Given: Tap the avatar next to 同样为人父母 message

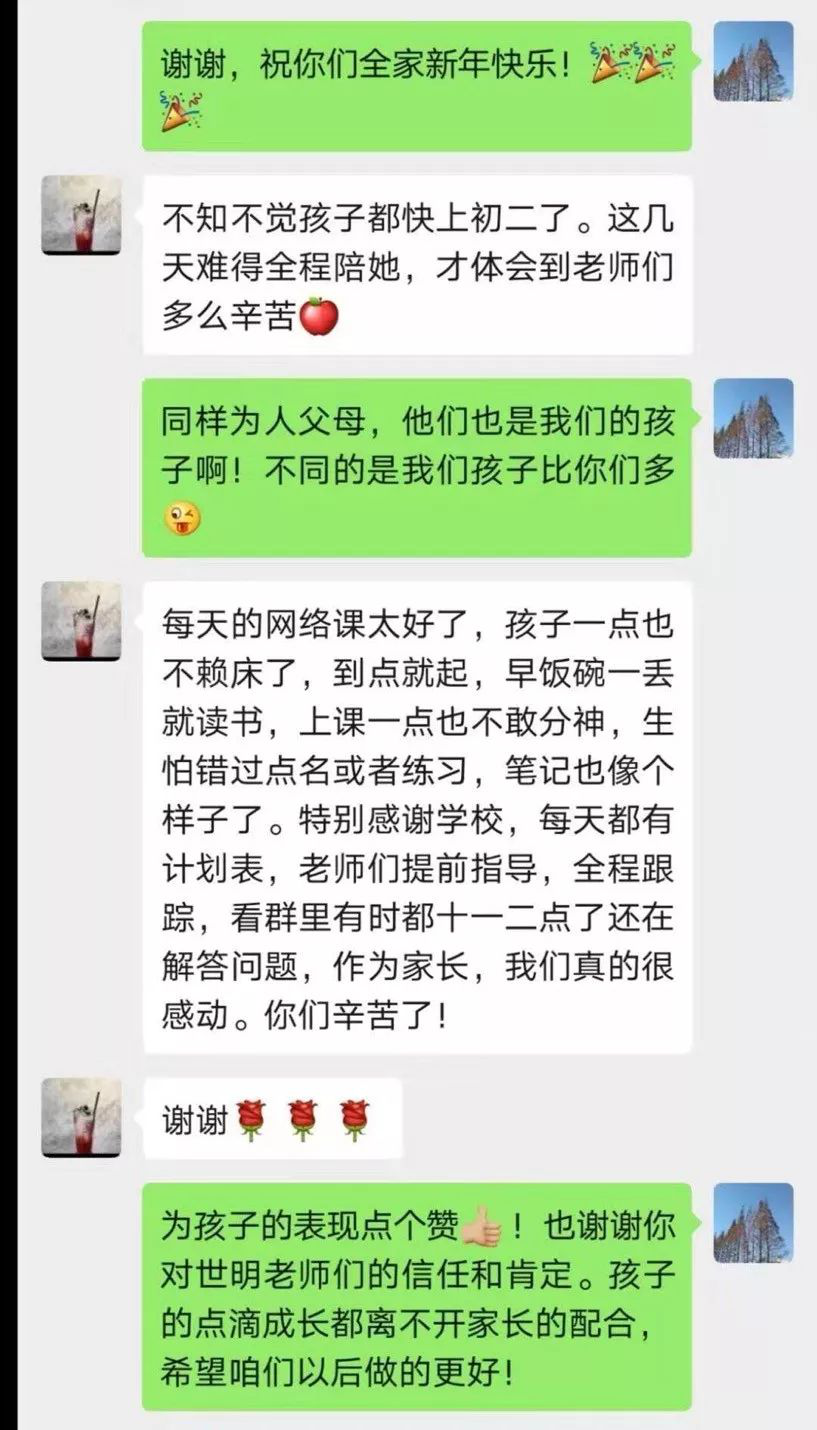Looking at the screenshot, I should click(753, 418).
